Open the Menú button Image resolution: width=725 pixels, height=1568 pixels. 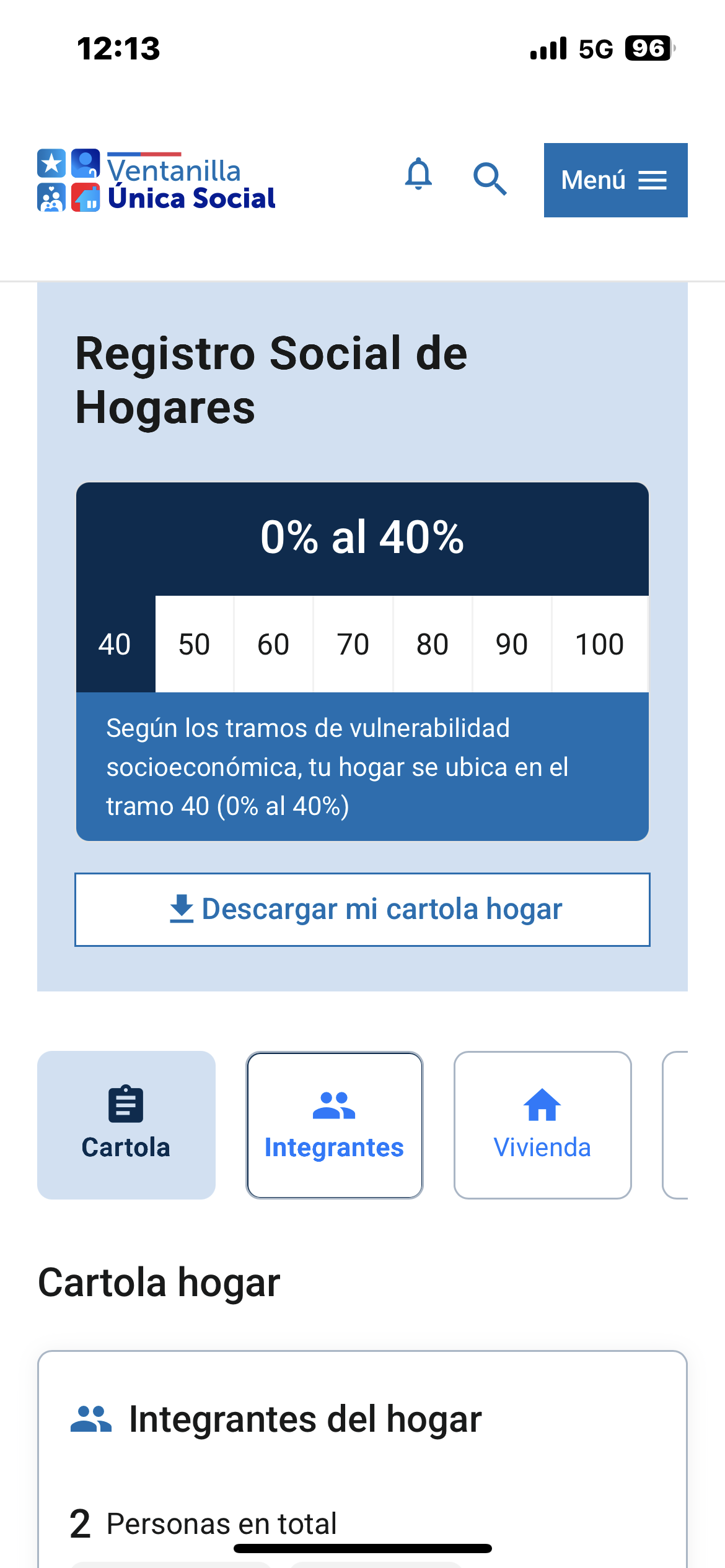tap(615, 180)
